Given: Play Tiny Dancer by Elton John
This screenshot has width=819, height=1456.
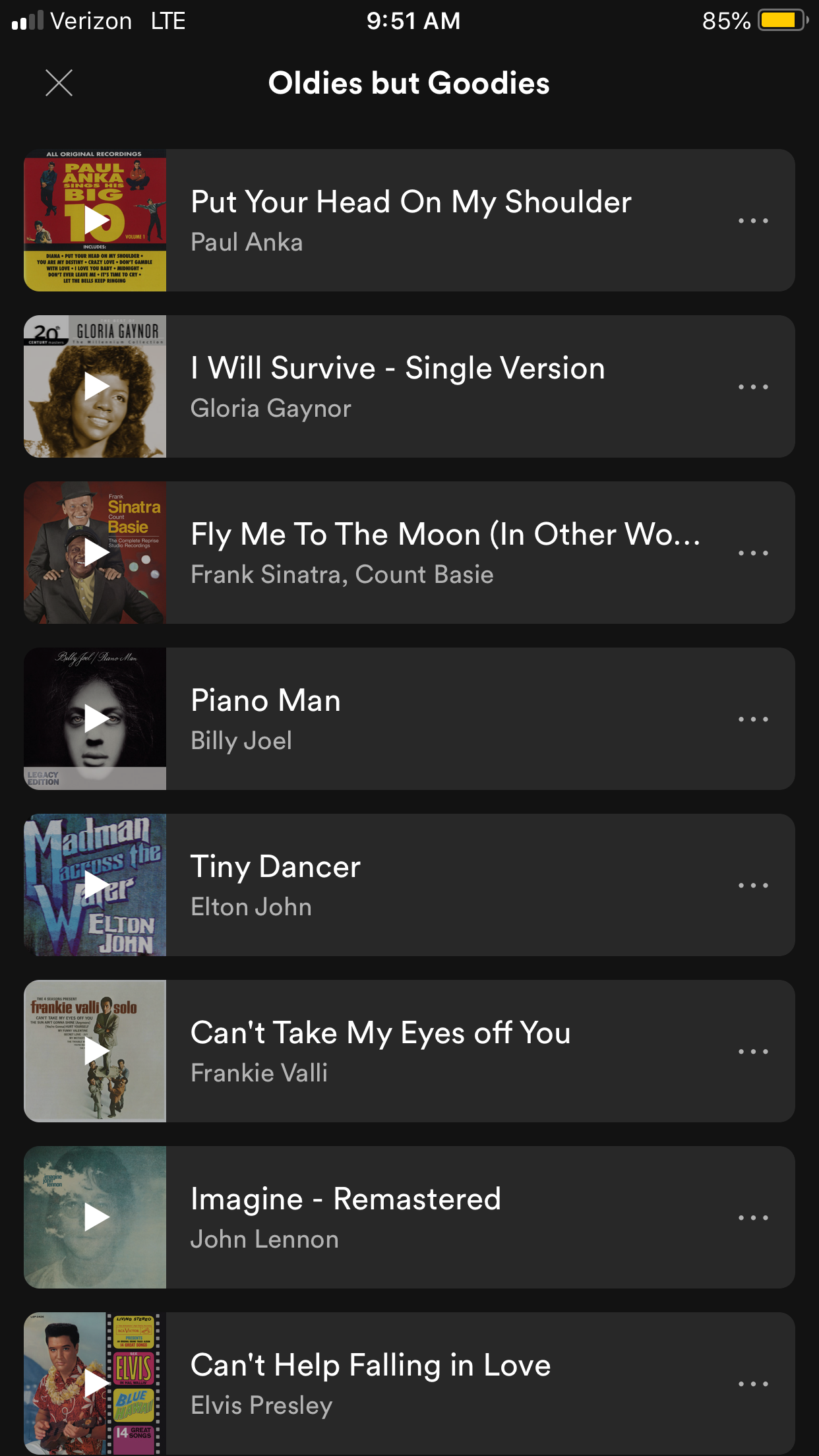Looking at the screenshot, I should coord(95,885).
